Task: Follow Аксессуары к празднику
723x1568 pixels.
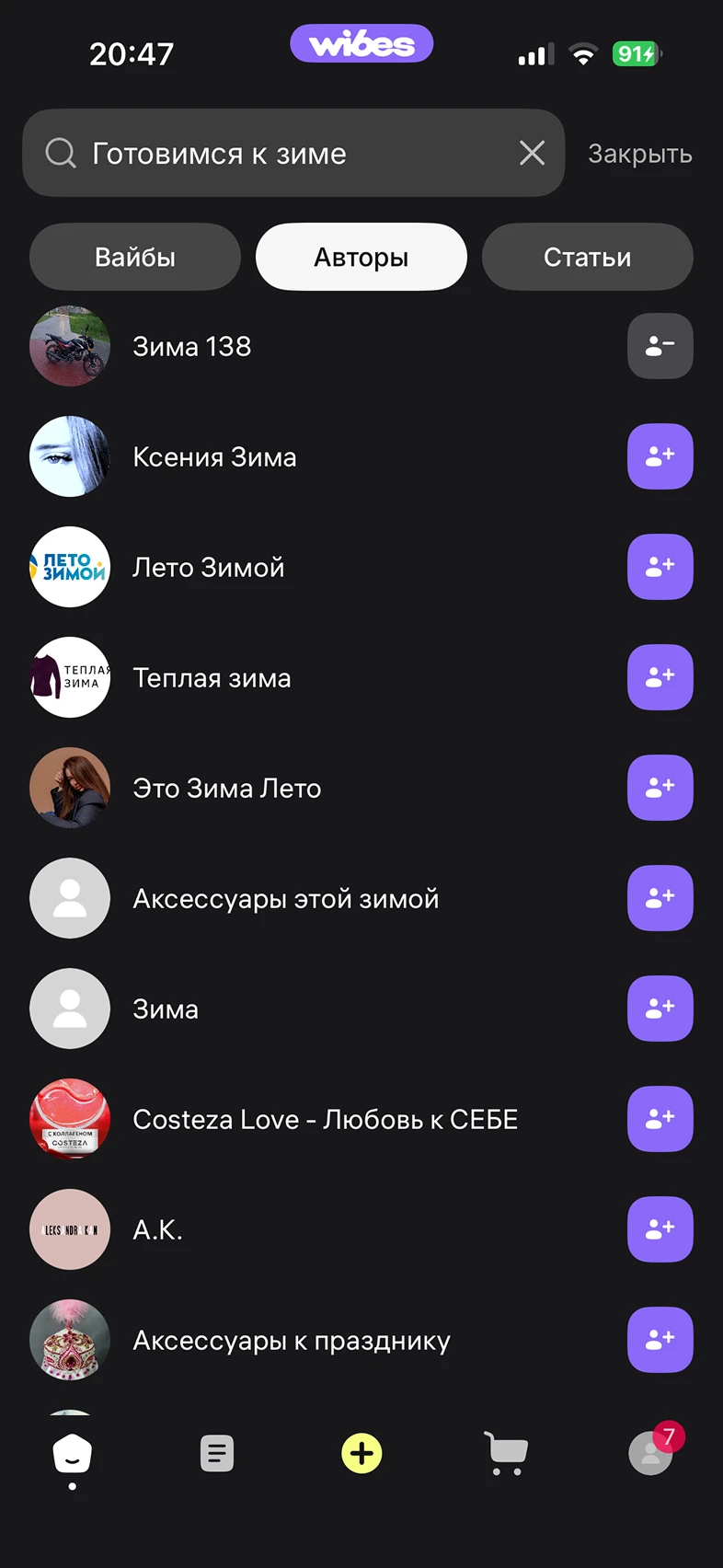Action: (660, 1340)
